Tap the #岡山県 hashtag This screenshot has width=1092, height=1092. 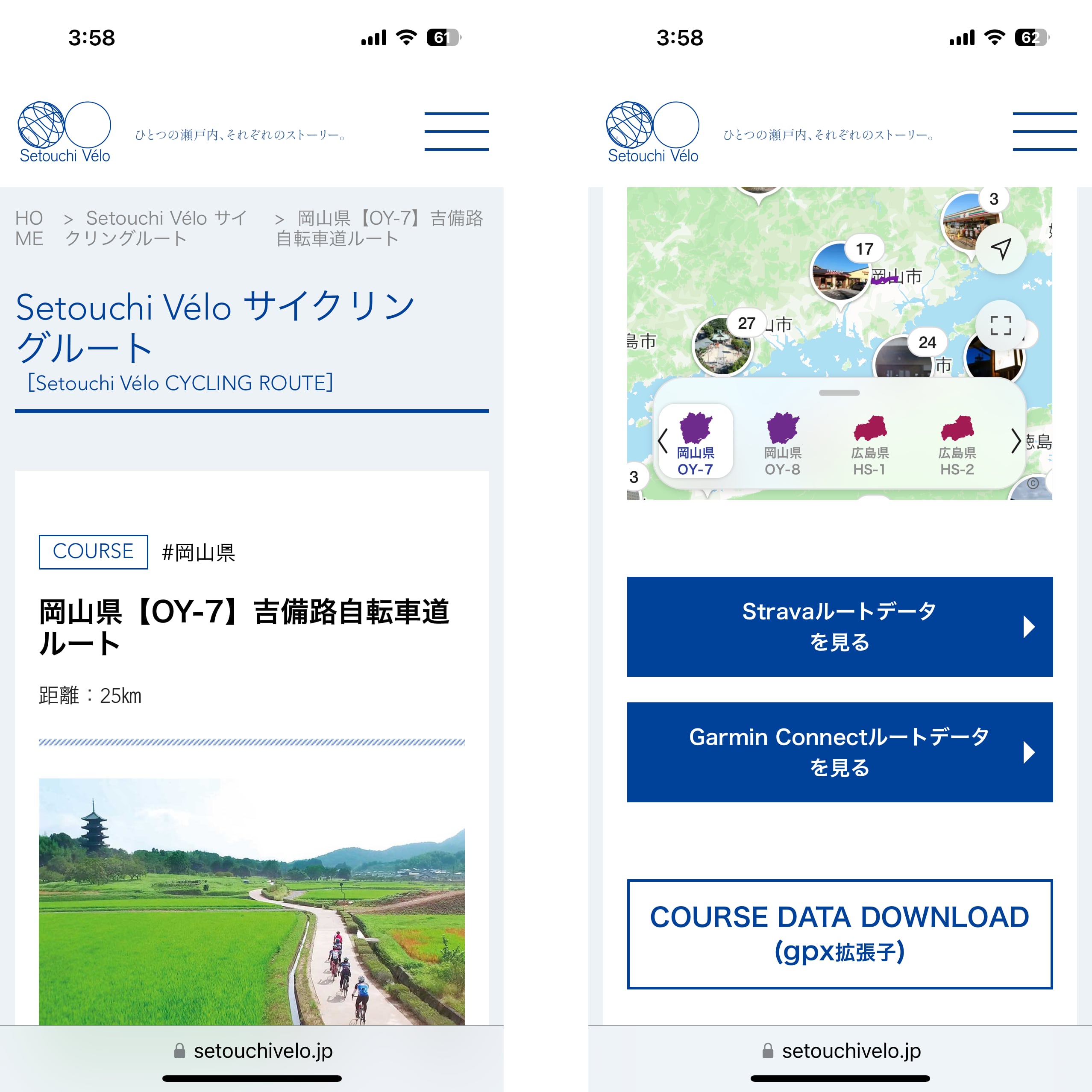click(x=198, y=552)
